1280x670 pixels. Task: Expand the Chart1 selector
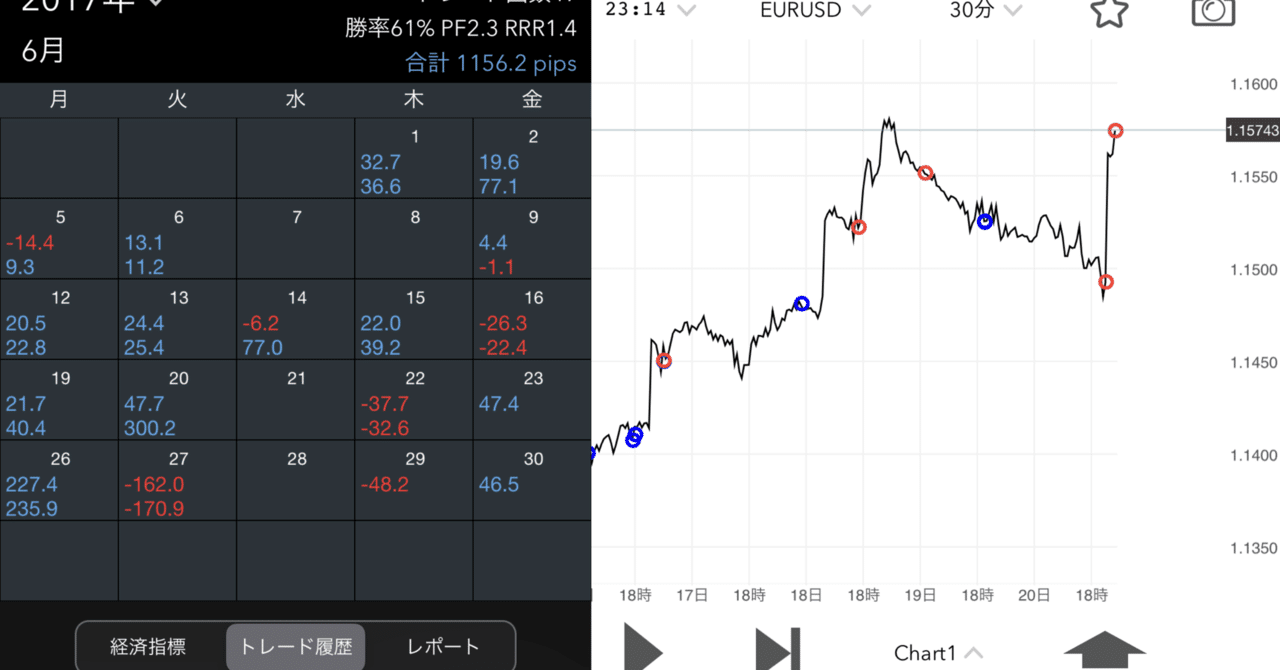937,653
